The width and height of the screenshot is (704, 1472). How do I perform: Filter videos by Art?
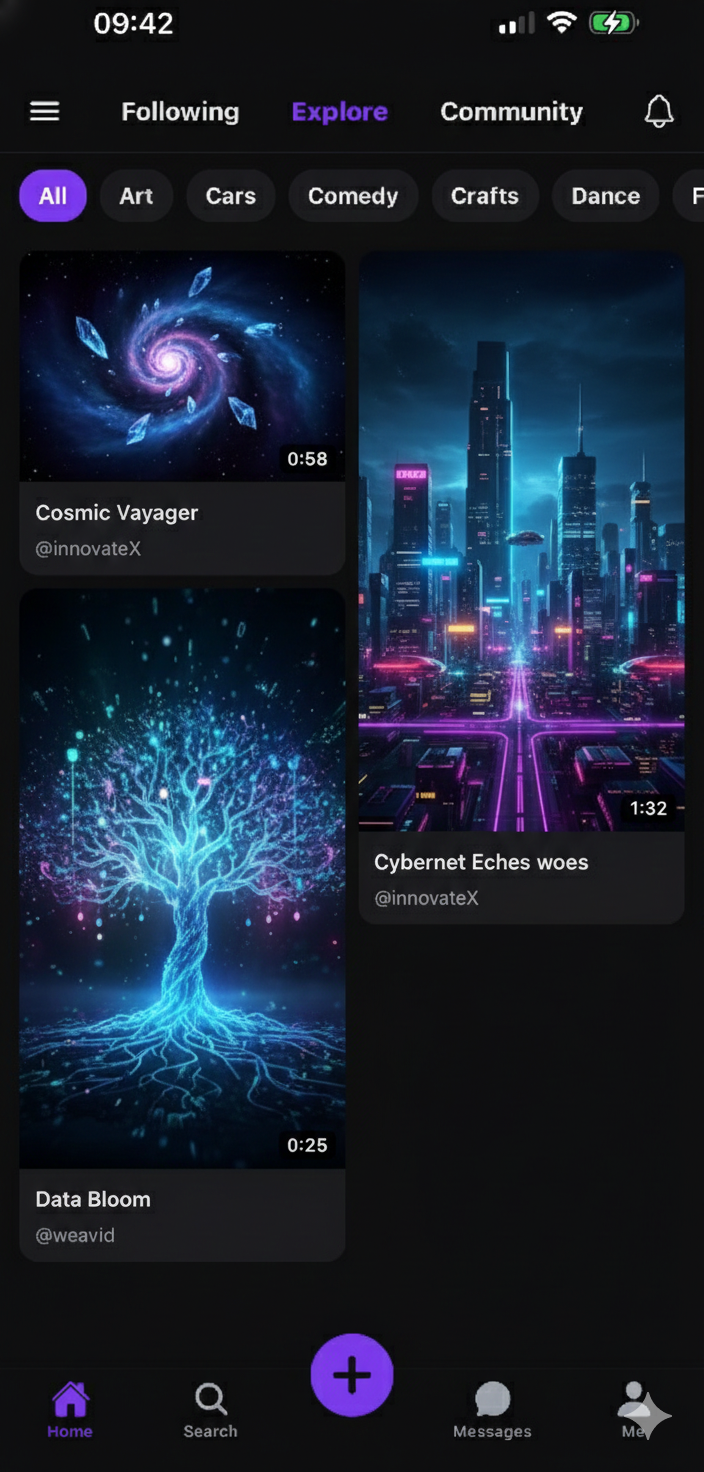(x=136, y=196)
